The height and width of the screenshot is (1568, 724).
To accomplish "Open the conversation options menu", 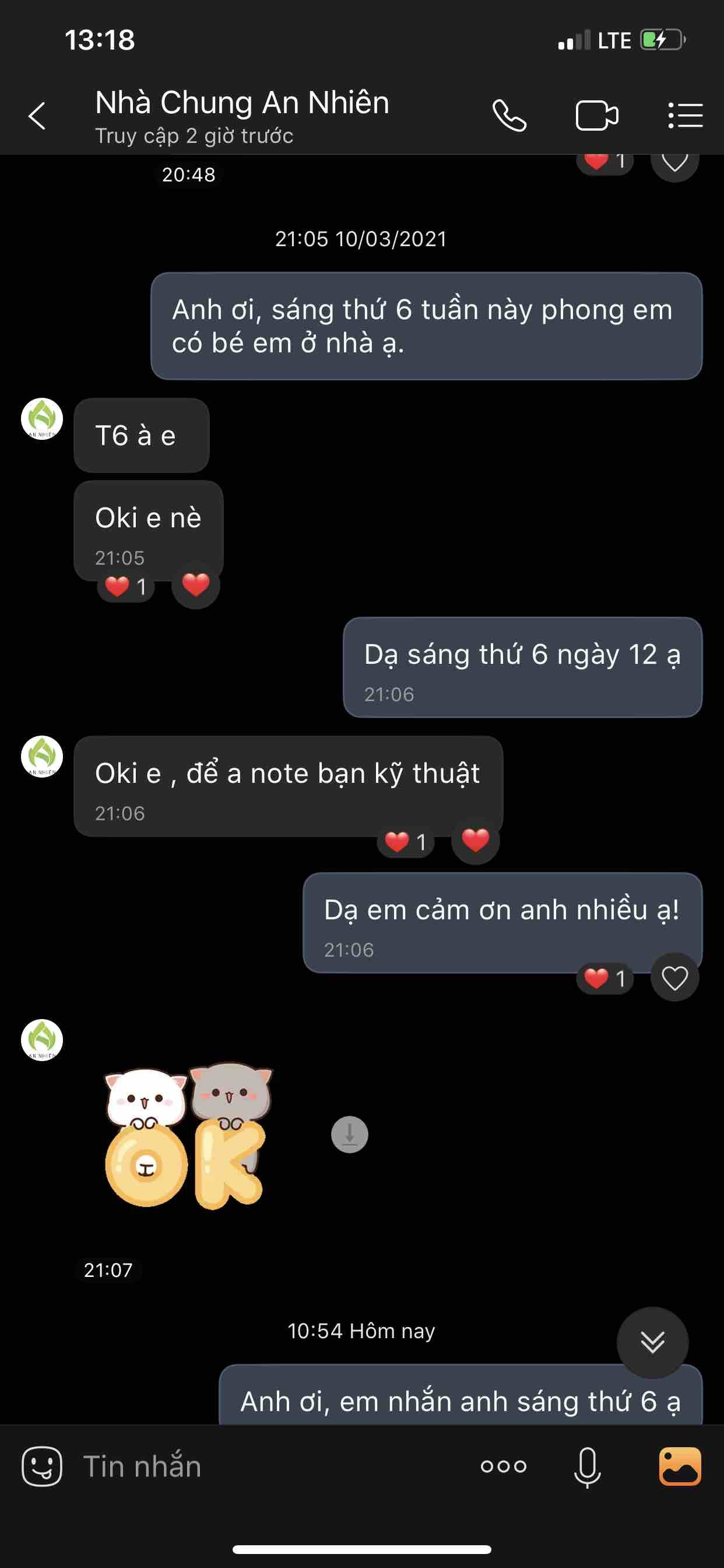I will coord(685,116).
